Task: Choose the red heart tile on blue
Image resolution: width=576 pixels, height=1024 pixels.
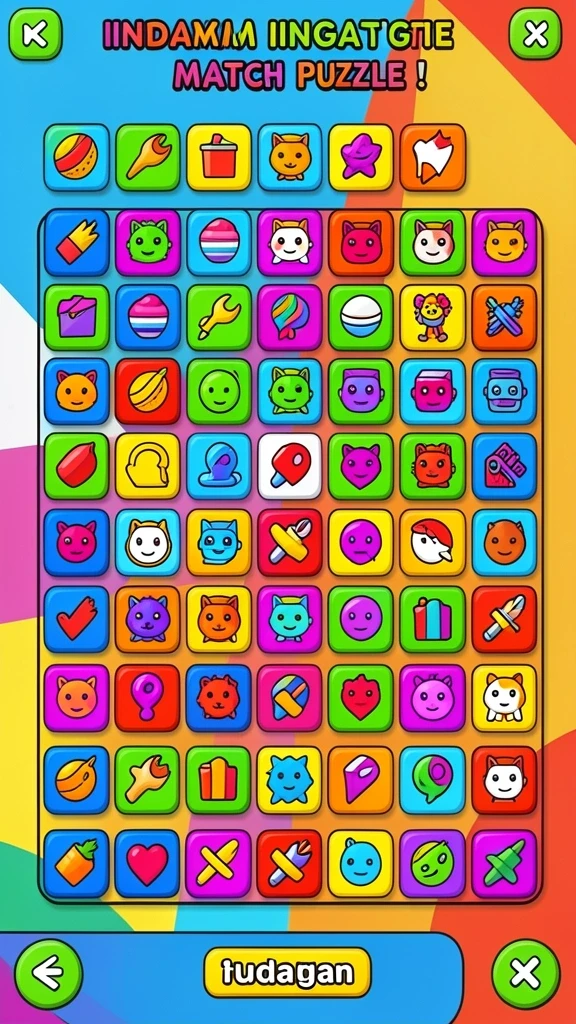Action: point(147,863)
